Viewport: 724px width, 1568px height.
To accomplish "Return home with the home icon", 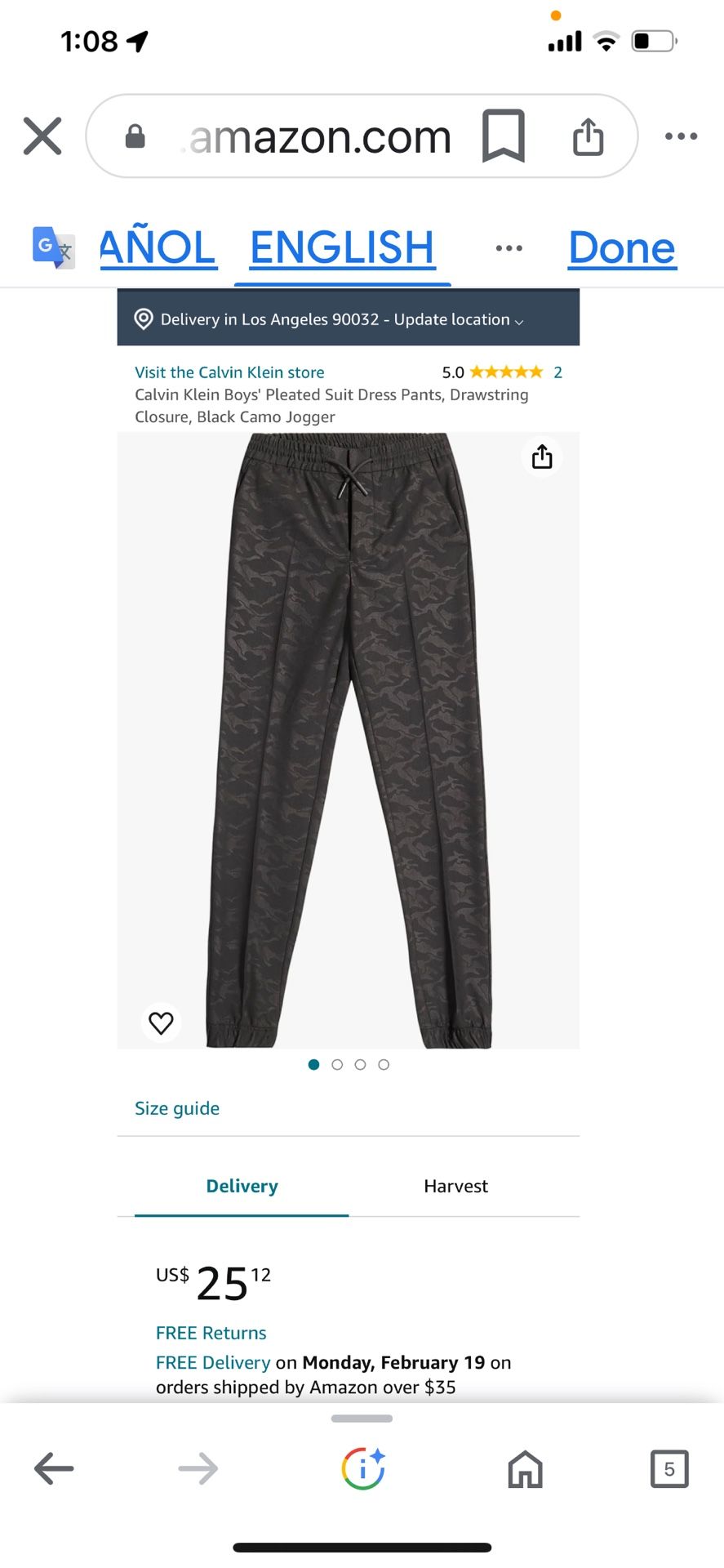I will [x=525, y=1468].
